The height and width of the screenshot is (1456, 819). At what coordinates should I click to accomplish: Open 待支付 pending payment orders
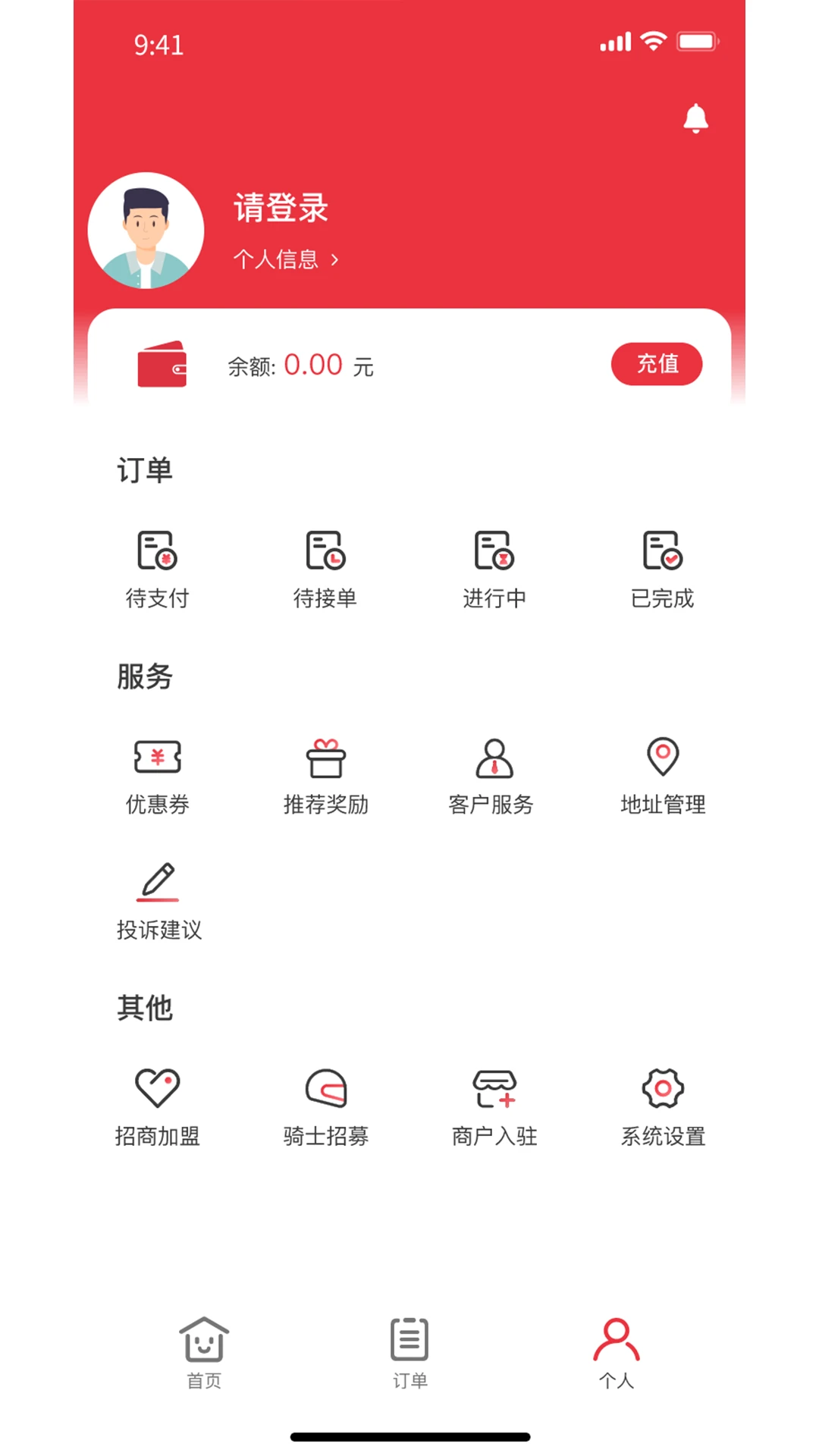pos(157,569)
